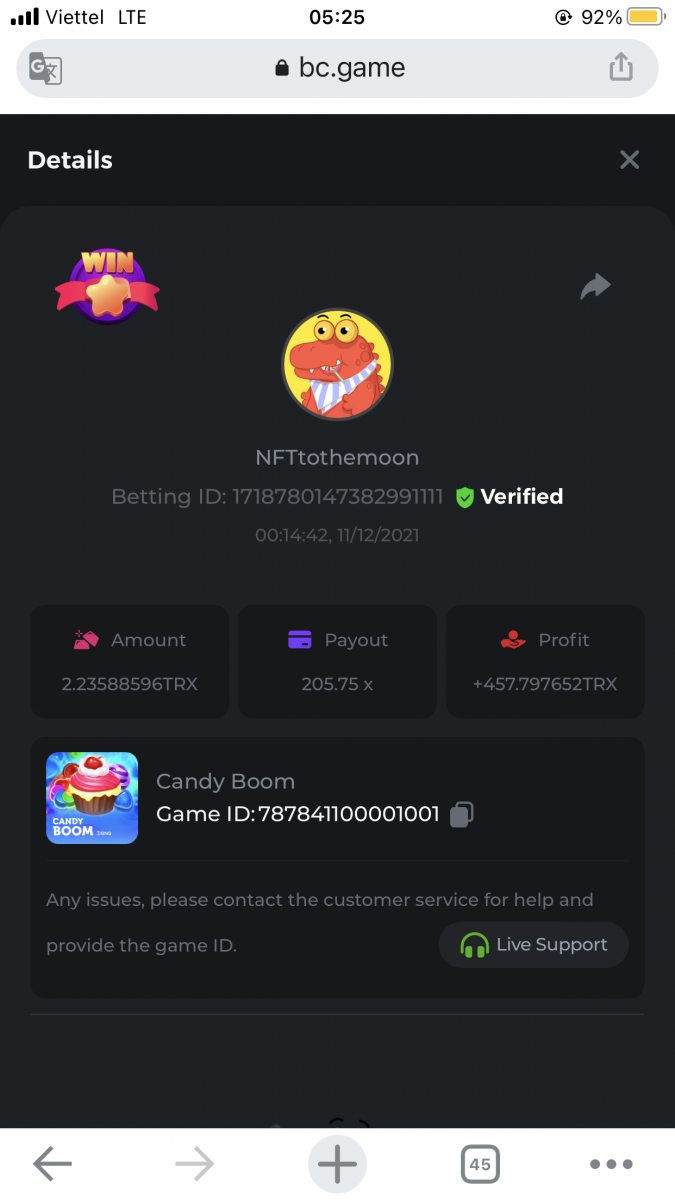
Task: Open the browser translate icon
Action: pyautogui.click(x=46, y=68)
